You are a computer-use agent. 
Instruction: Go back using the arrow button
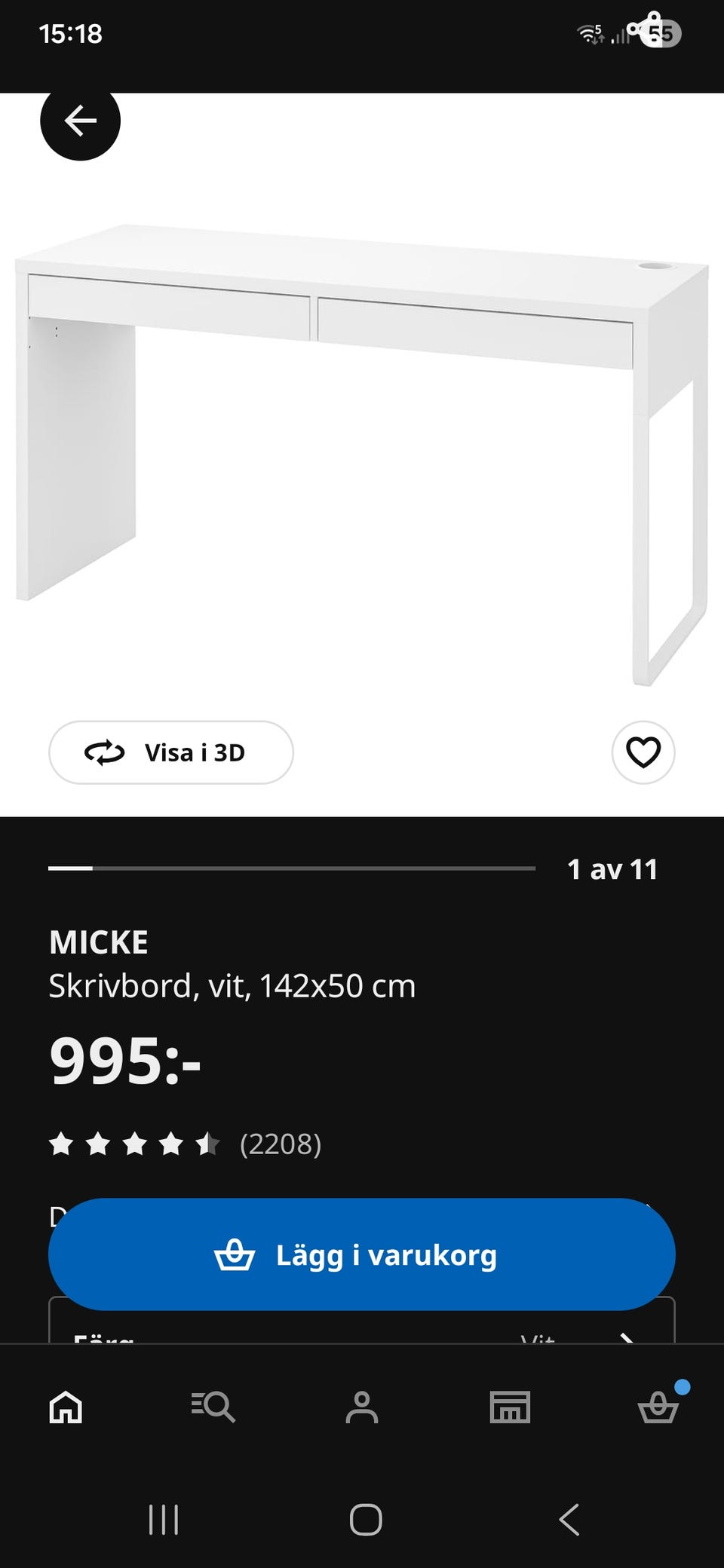pyautogui.click(x=80, y=121)
